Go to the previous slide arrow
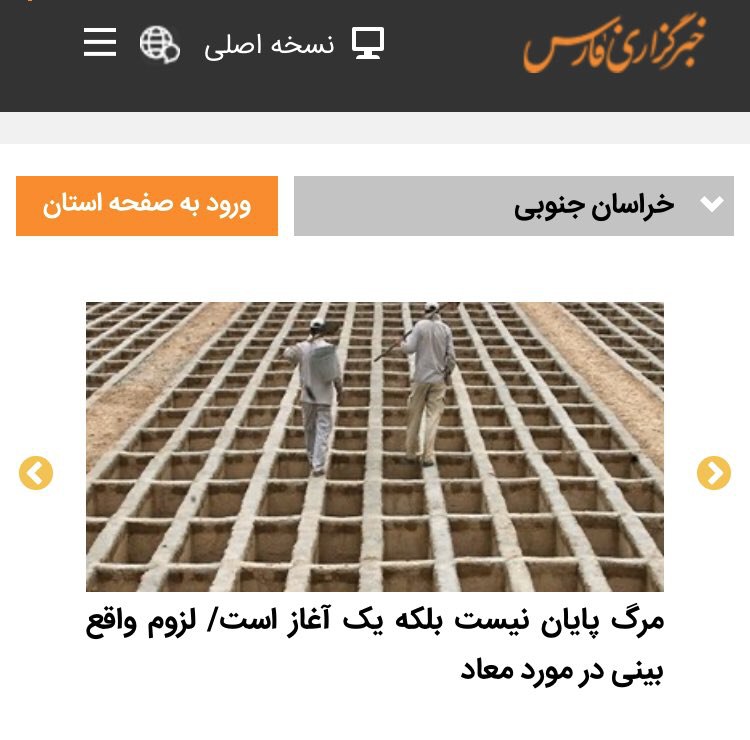The height and width of the screenshot is (740, 750). (36, 473)
